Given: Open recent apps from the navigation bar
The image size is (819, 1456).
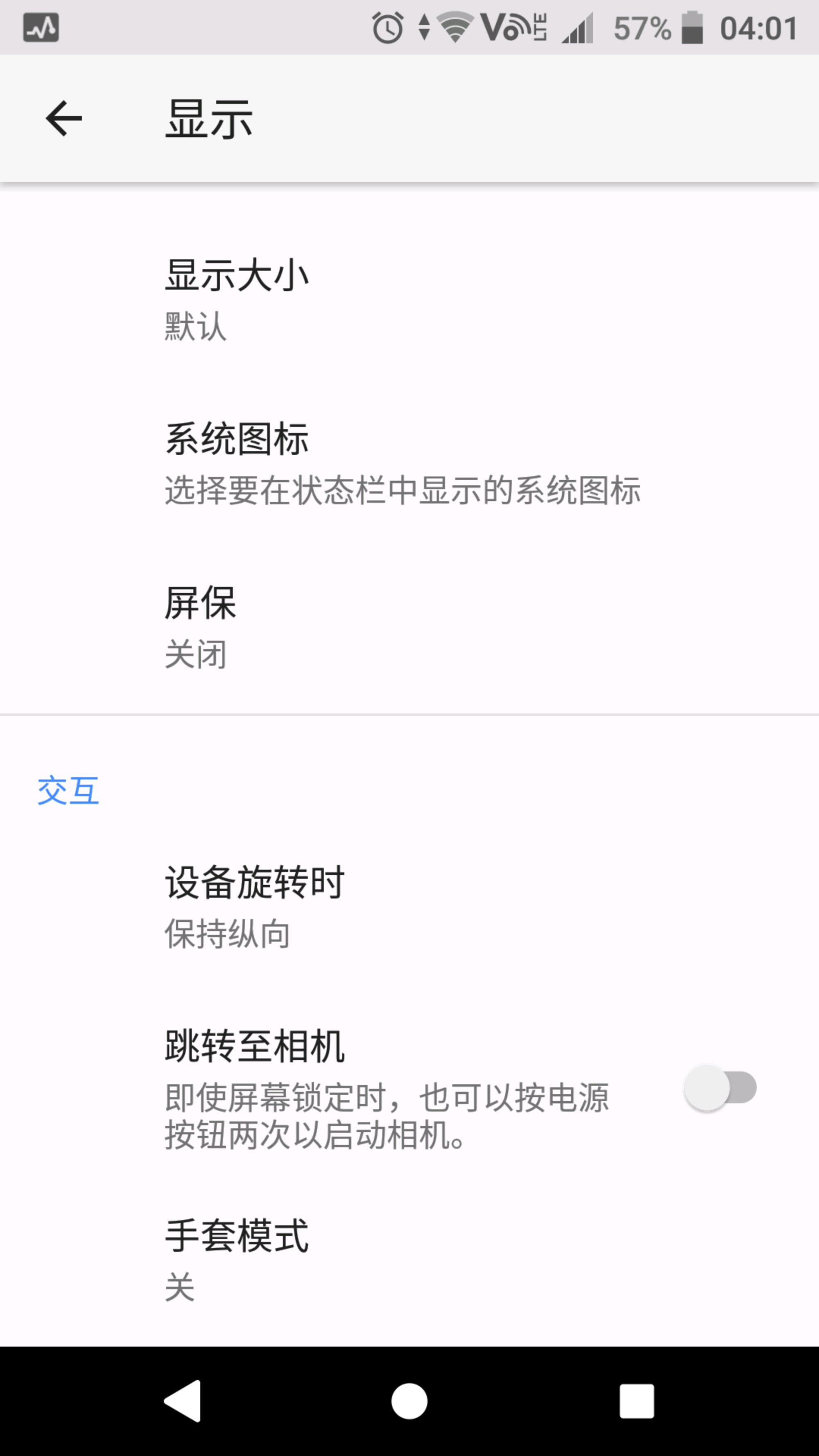Looking at the screenshot, I should (x=636, y=1401).
